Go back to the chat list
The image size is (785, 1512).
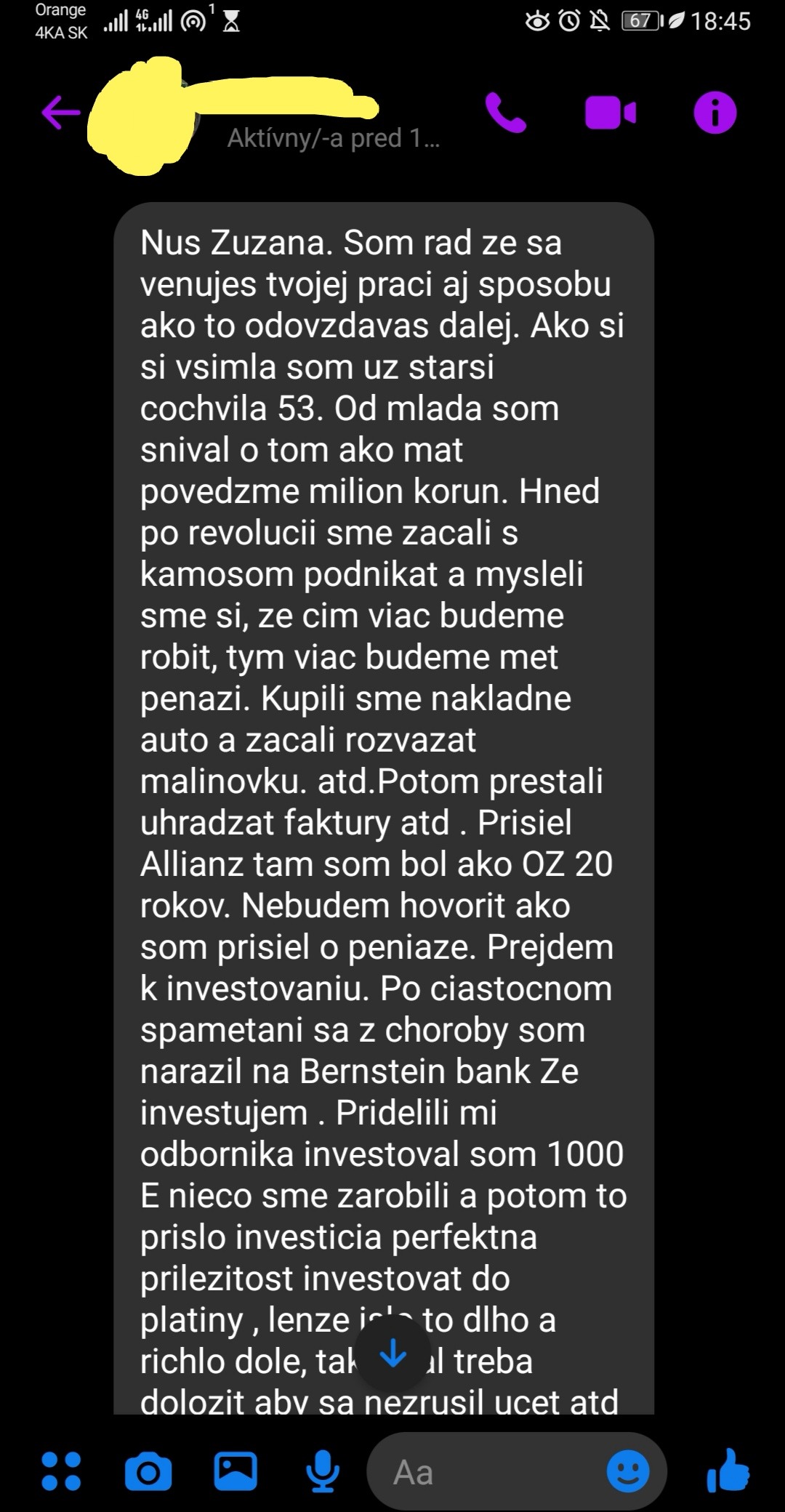click(60, 113)
